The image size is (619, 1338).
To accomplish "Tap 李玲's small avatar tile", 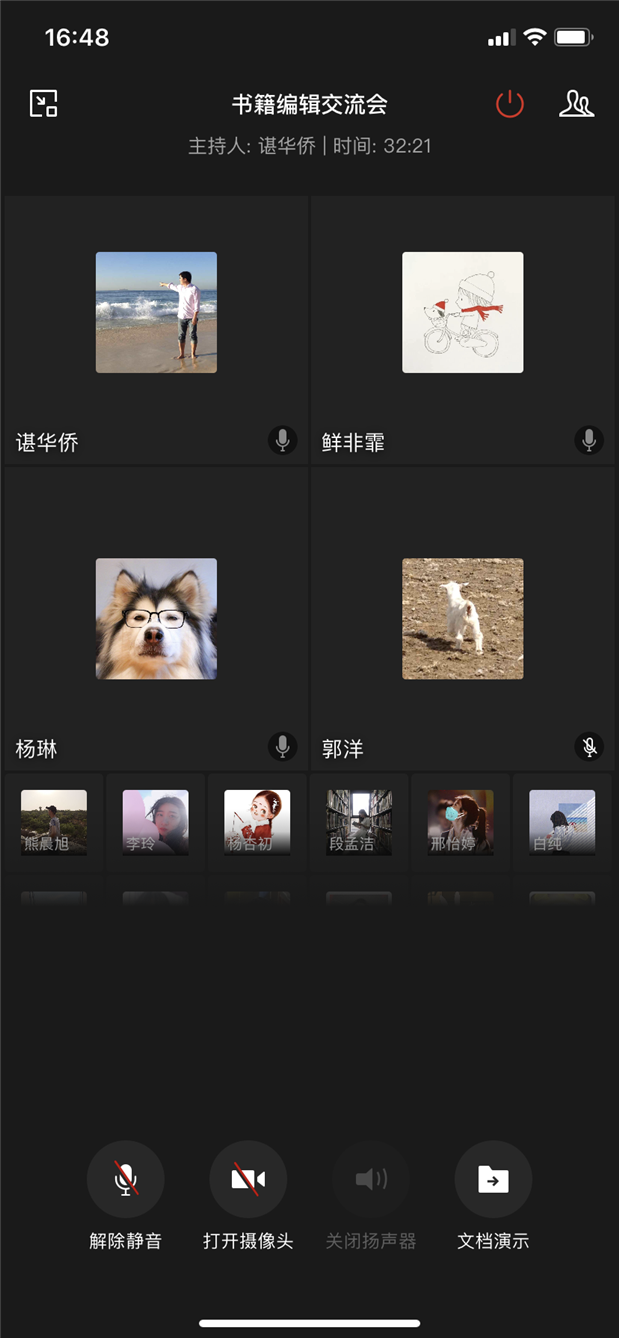I will click(x=155, y=823).
